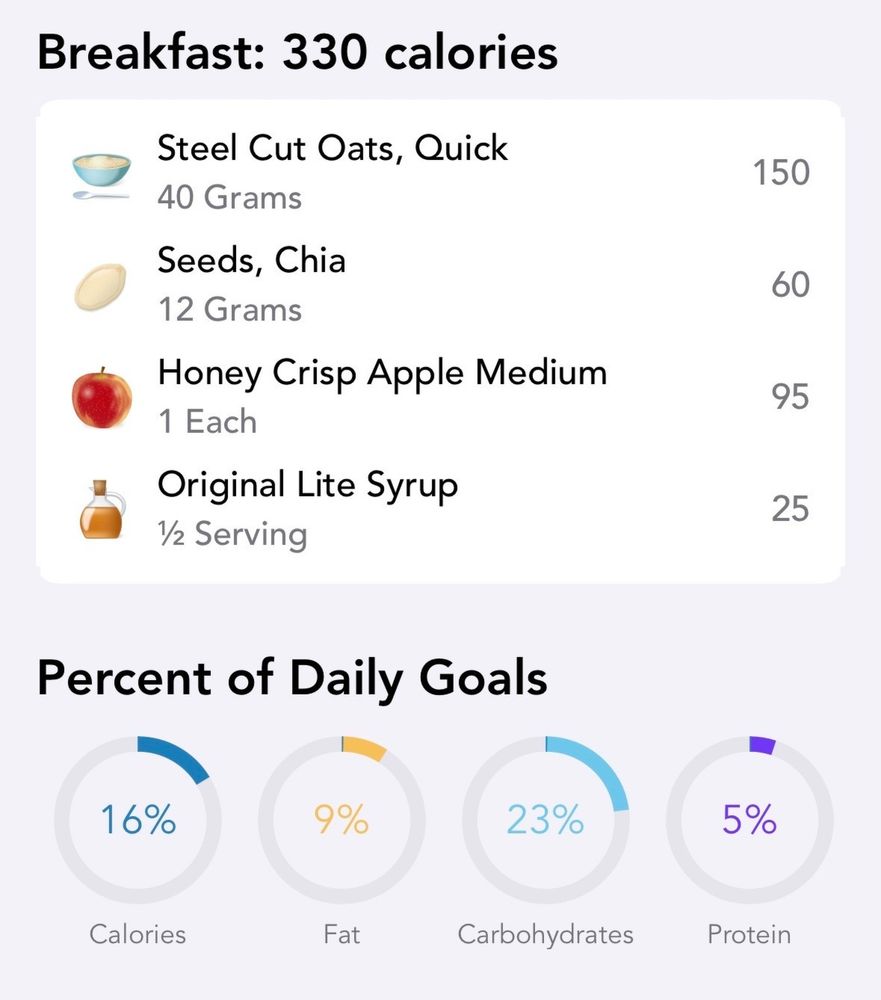Tap the Original Lite Syrup row
Image resolution: width=881 pixels, height=1000 pixels.
pos(440,509)
